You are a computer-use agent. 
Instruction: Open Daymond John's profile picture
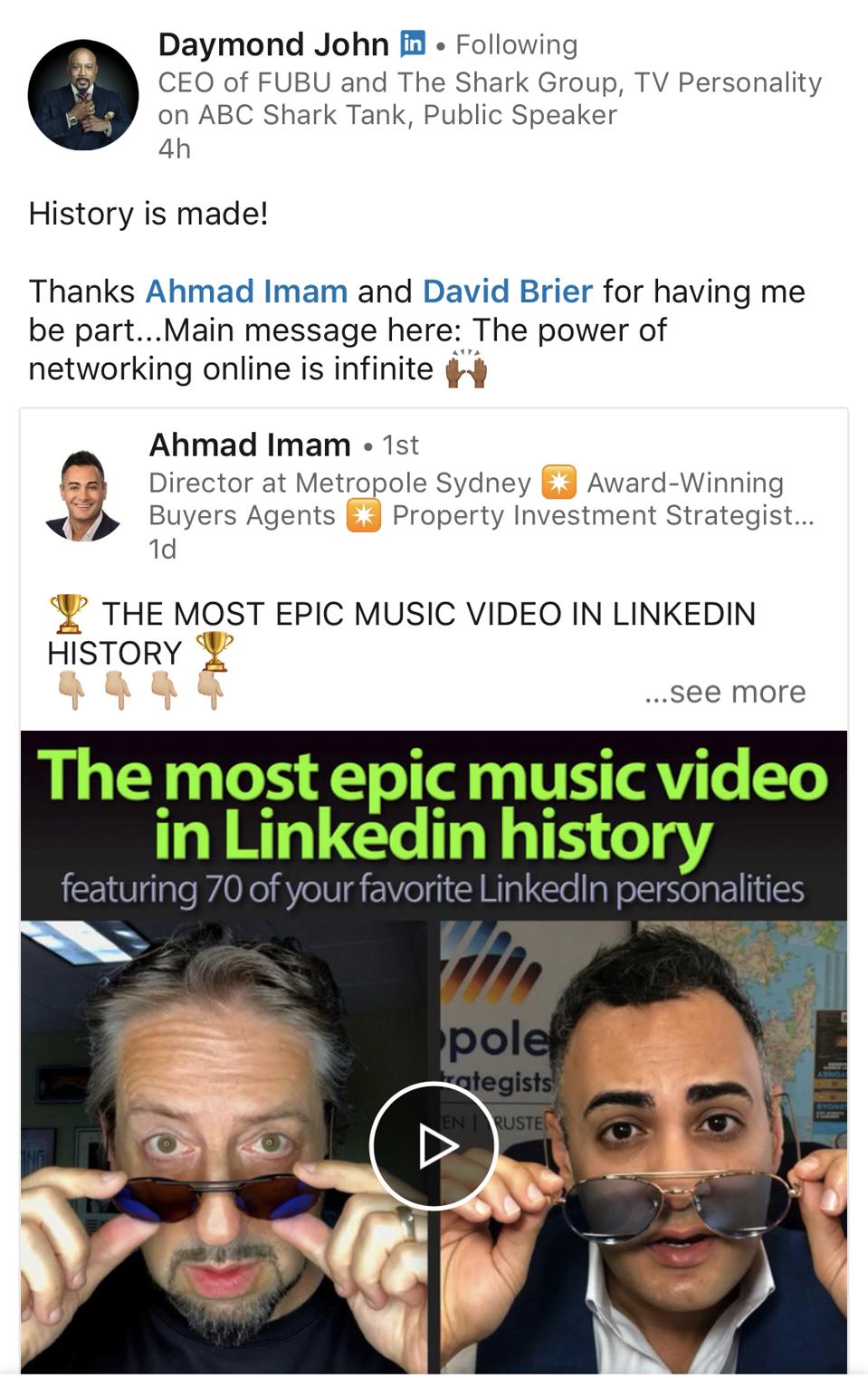click(x=83, y=95)
